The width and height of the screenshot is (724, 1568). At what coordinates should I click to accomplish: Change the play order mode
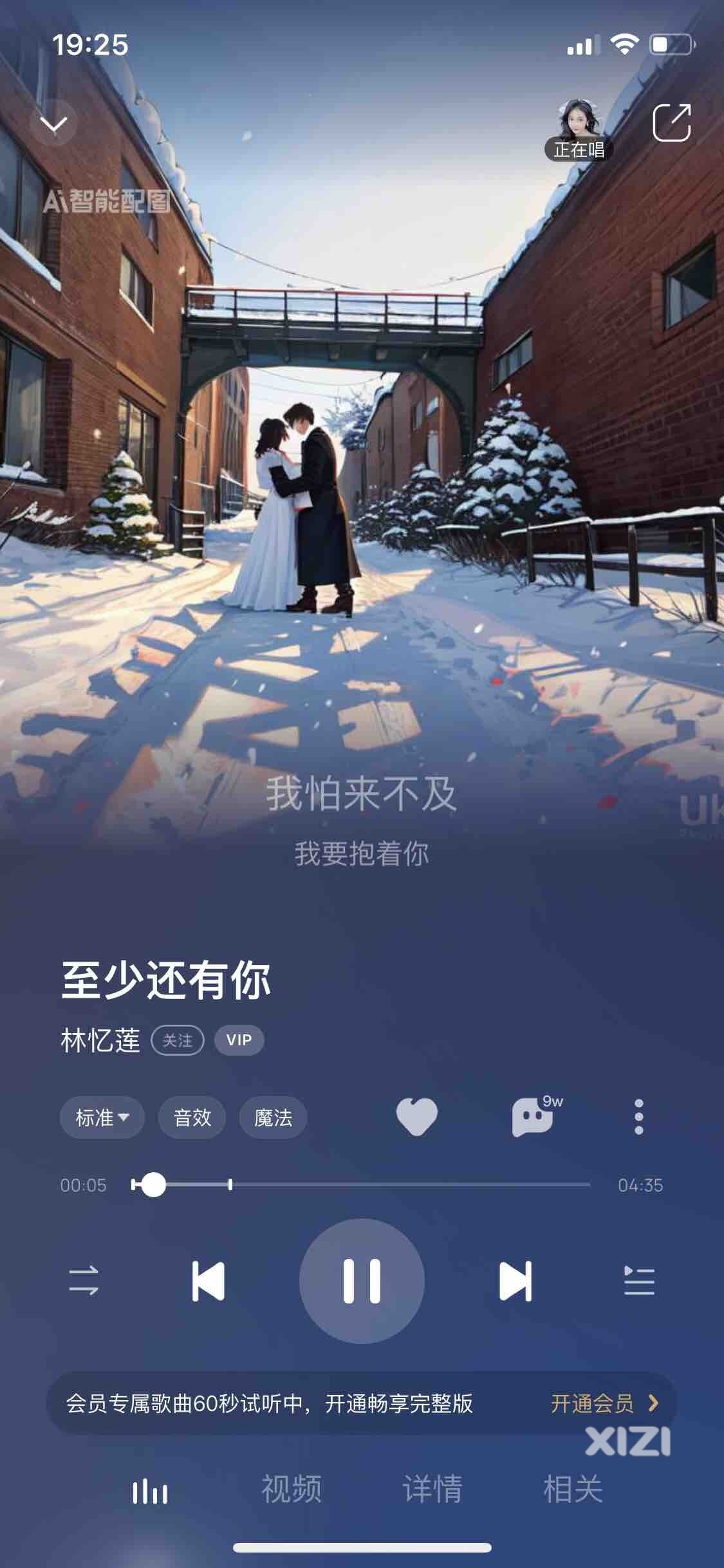[x=84, y=1281]
